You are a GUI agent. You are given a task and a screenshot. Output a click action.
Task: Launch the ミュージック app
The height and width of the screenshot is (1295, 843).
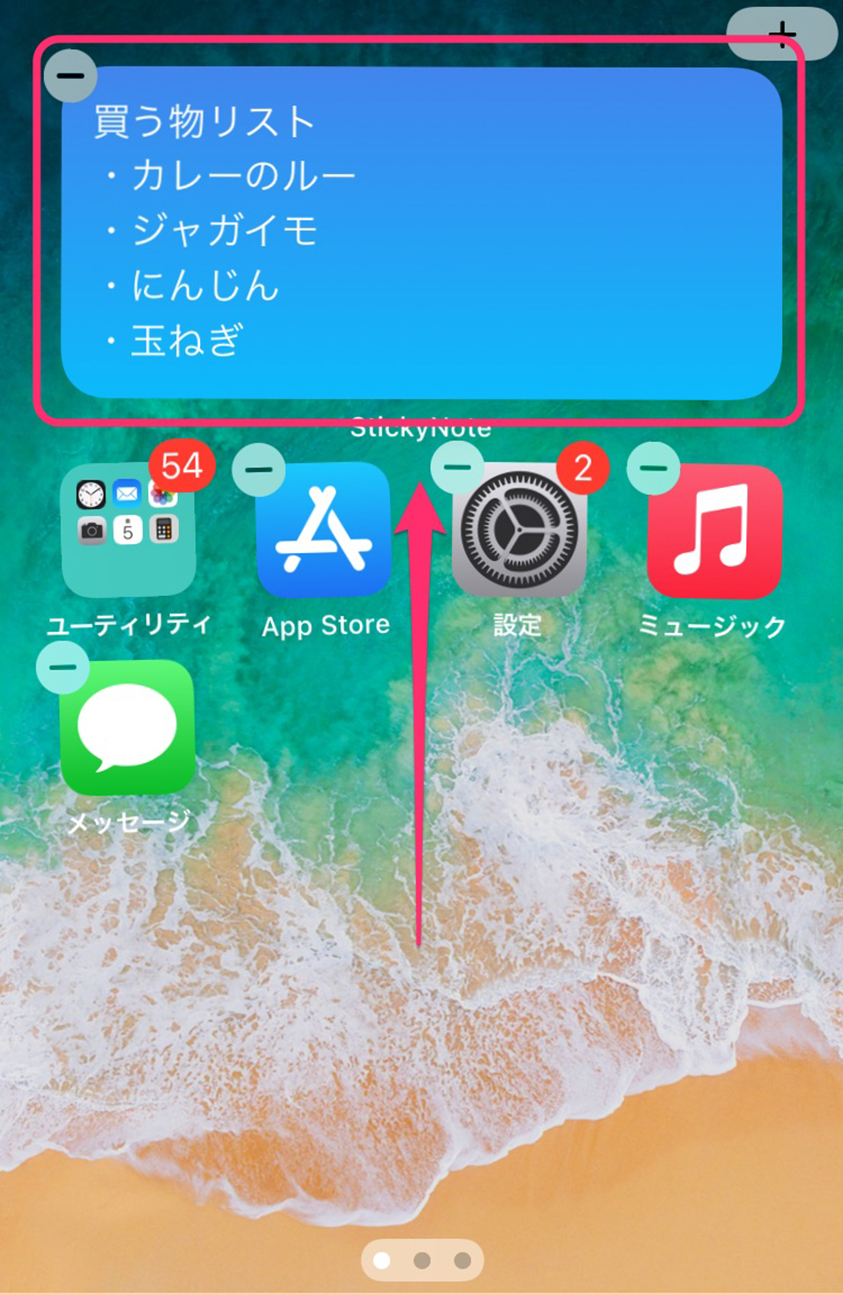pos(714,531)
